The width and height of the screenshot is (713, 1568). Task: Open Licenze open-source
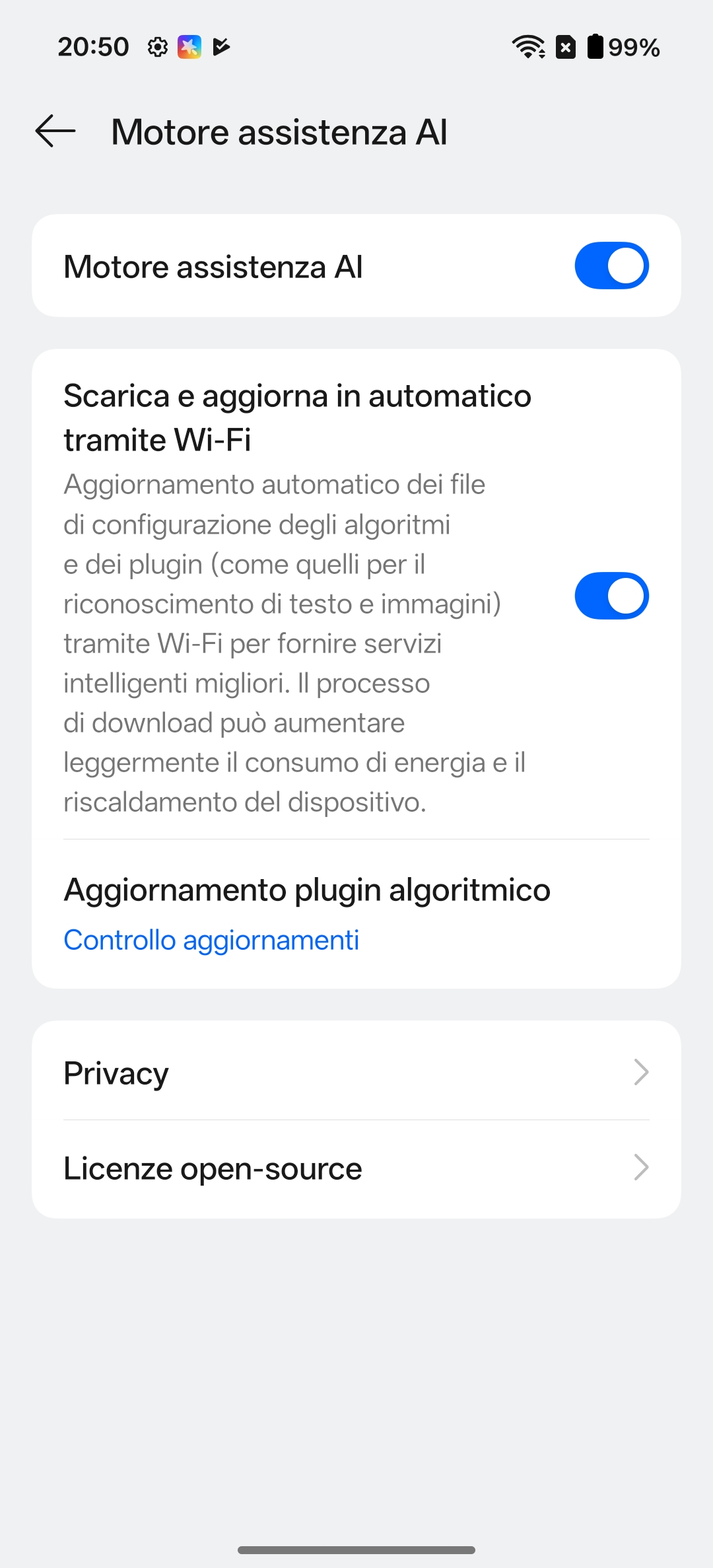(356, 1168)
